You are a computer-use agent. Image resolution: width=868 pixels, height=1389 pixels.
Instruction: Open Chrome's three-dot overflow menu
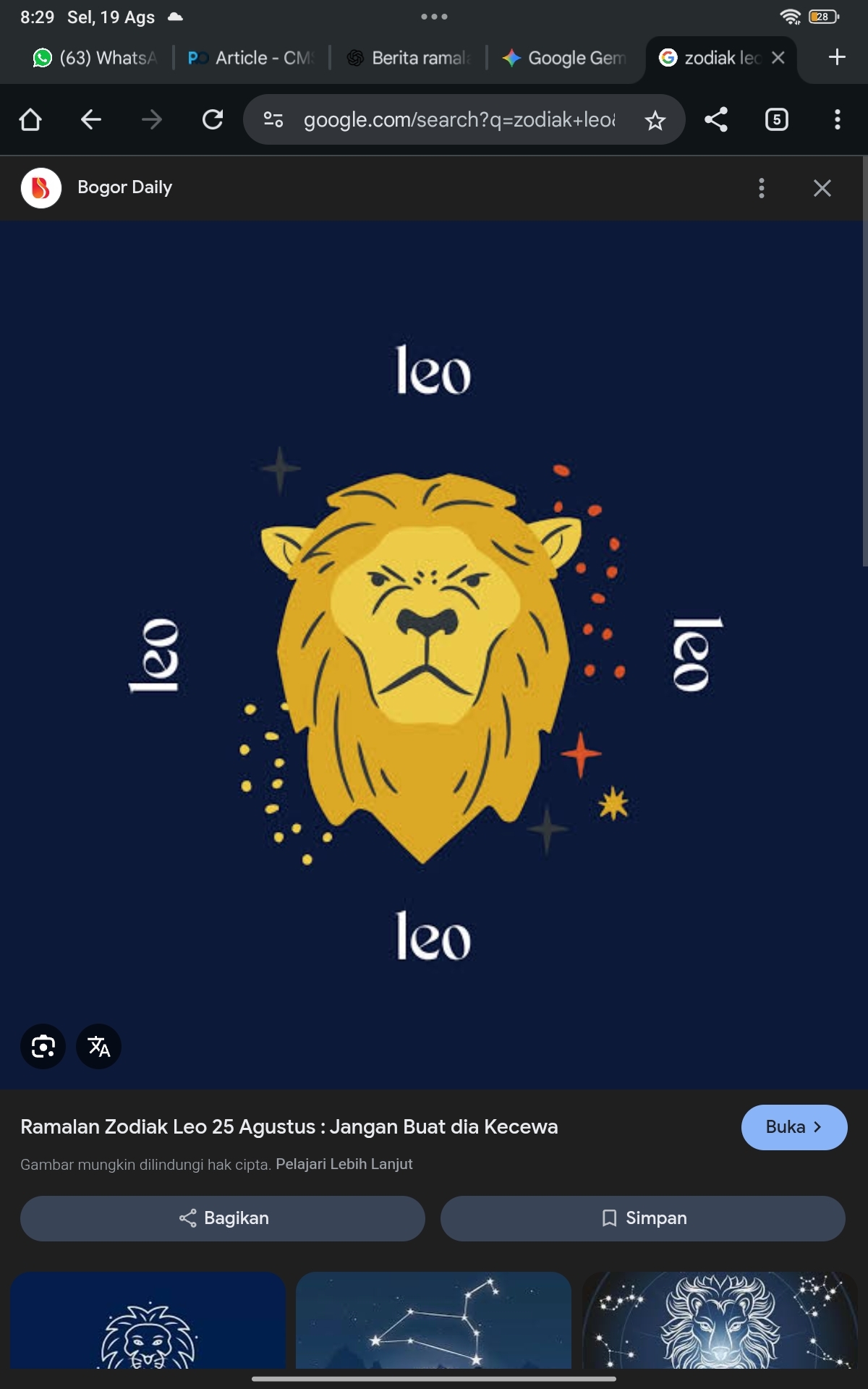(838, 119)
